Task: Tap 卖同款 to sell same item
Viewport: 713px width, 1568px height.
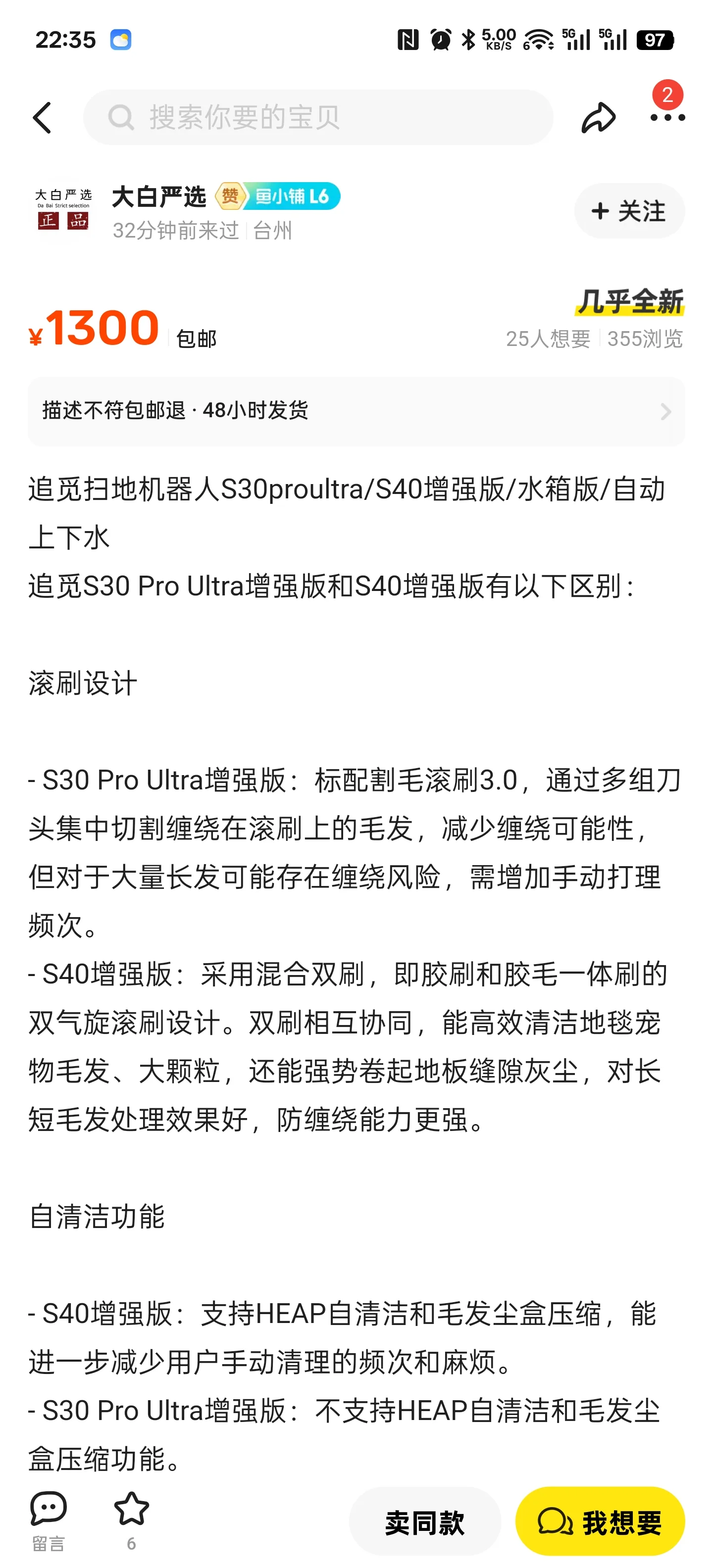Action: pos(424,1521)
